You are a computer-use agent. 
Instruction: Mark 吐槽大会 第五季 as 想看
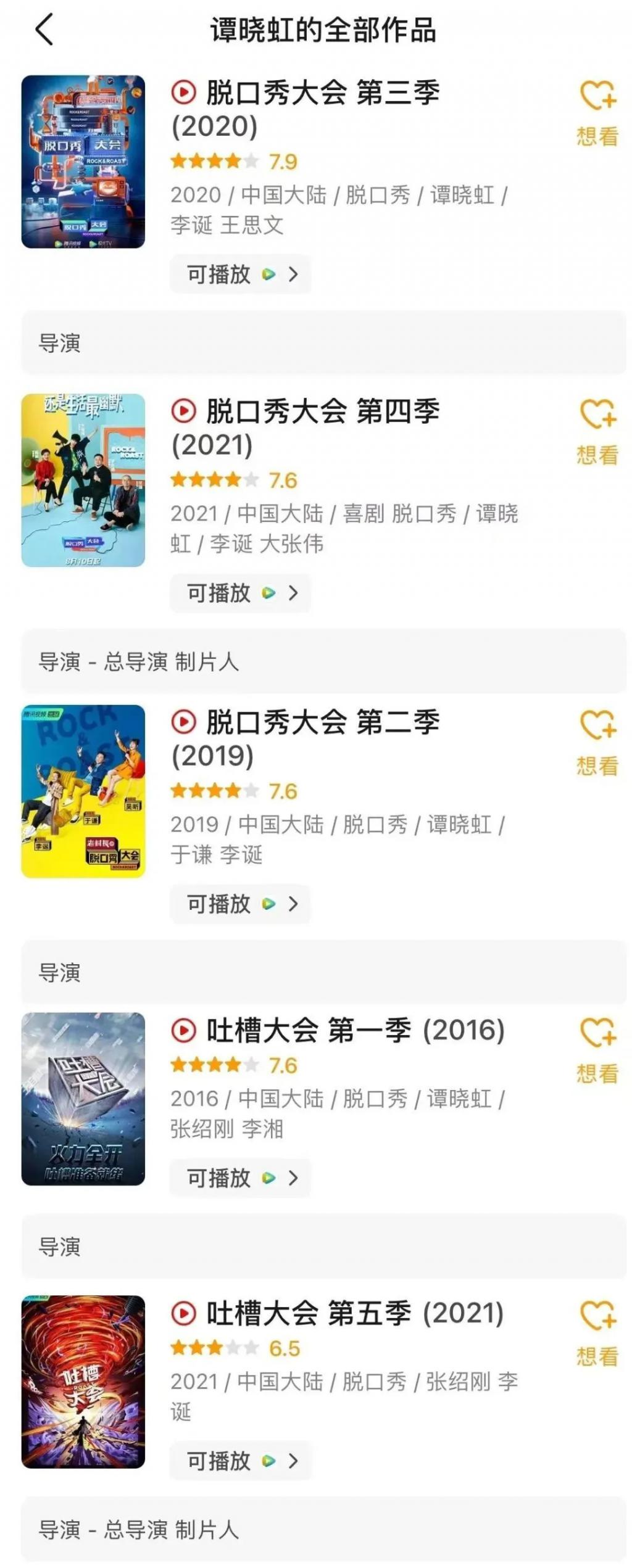coord(597,1332)
